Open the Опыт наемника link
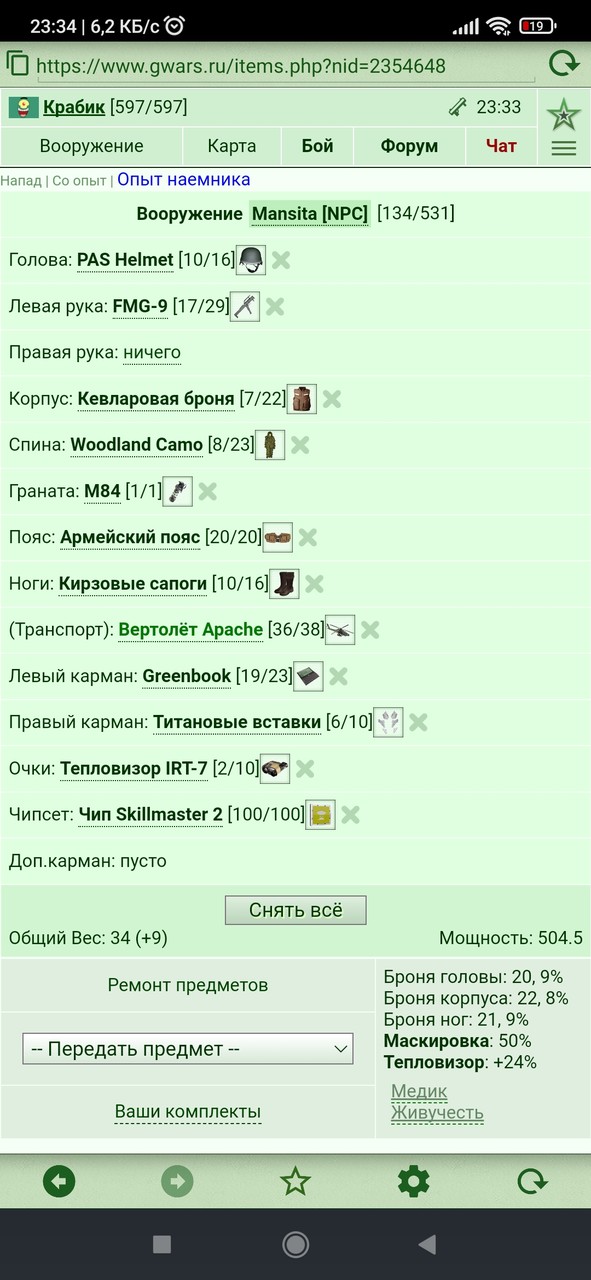Viewport: 591px width, 1280px height. point(184,180)
